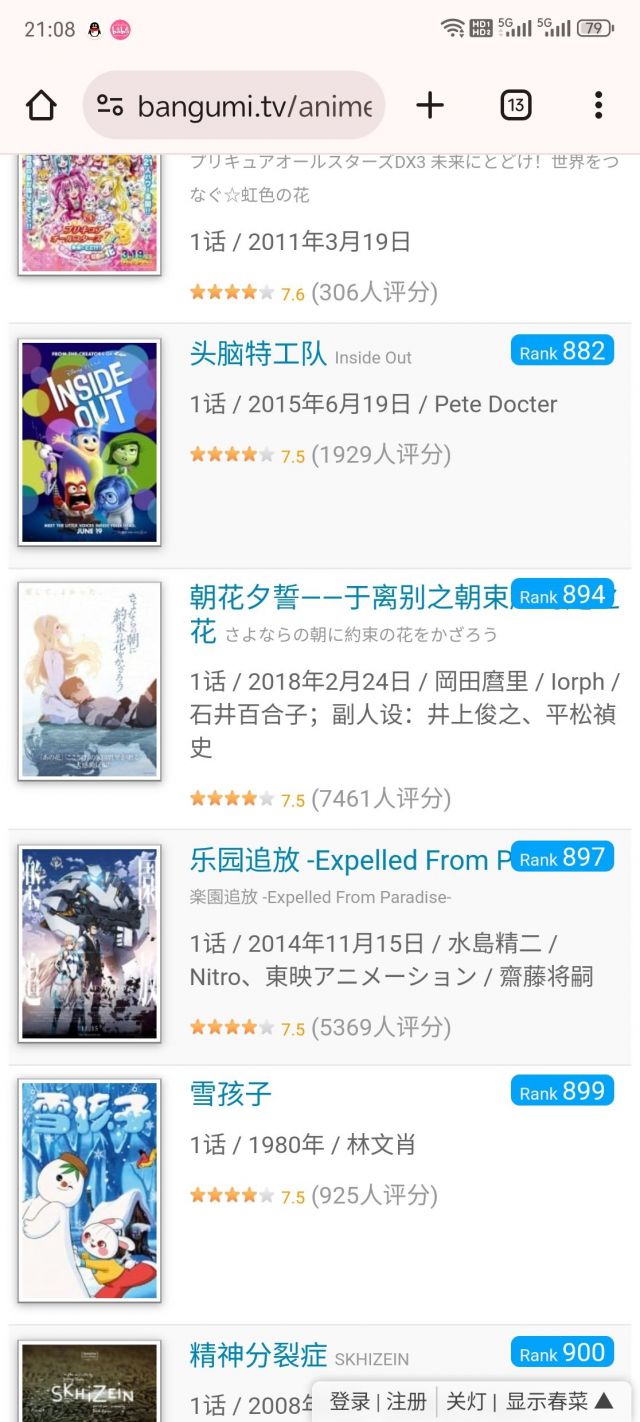
Task: Tap the Precure All Stars DX3 poster
Action: [x=89, y=212]
